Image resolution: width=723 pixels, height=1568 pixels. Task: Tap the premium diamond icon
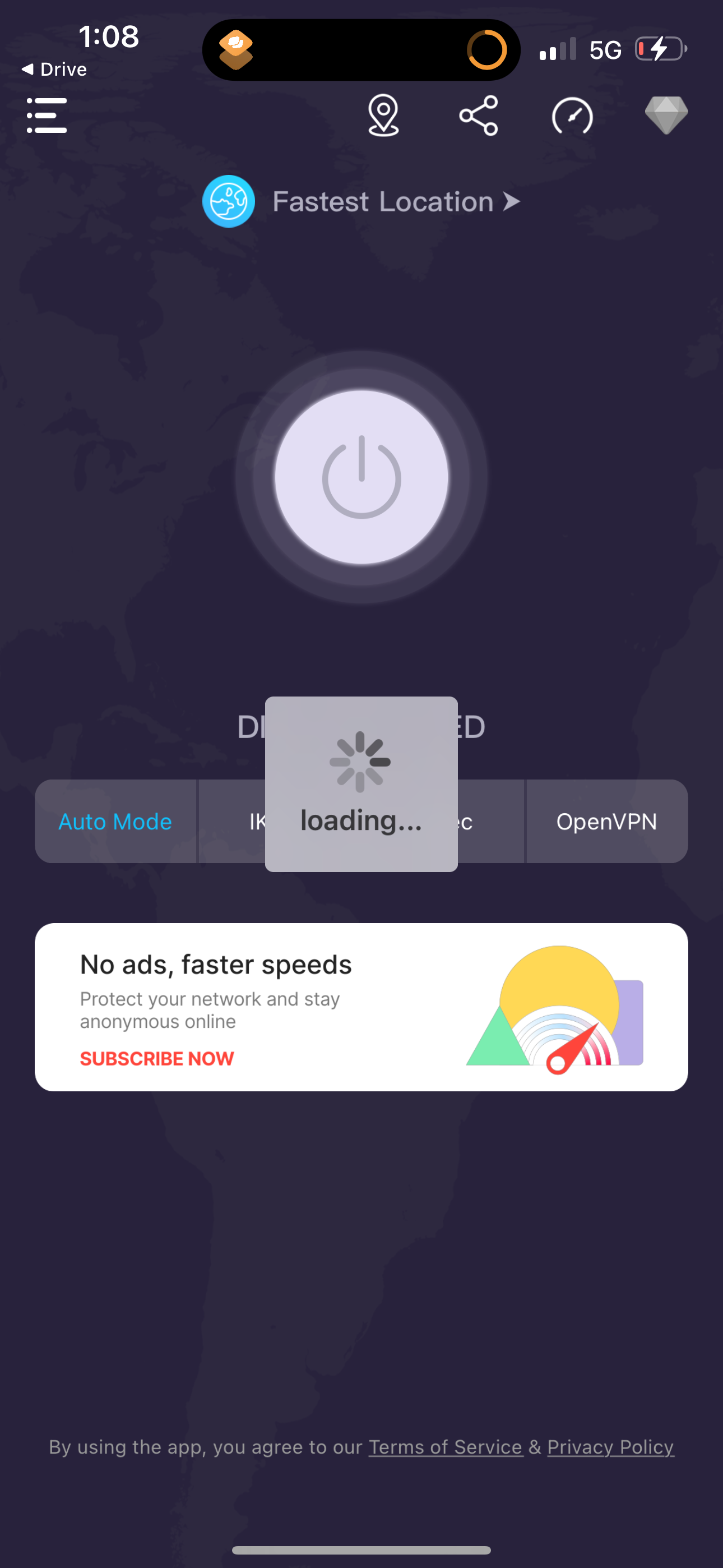tap(666, 115)
